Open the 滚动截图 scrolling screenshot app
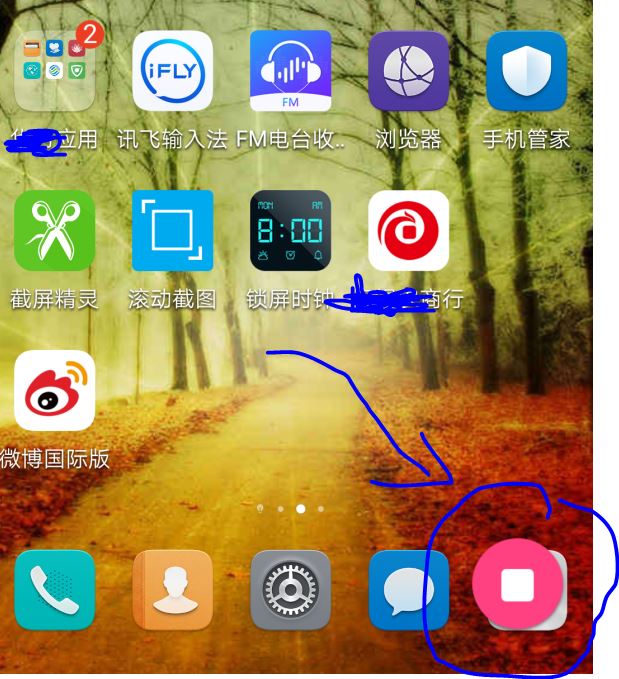Viewport: 619px width, 679px height. (172, 230)
